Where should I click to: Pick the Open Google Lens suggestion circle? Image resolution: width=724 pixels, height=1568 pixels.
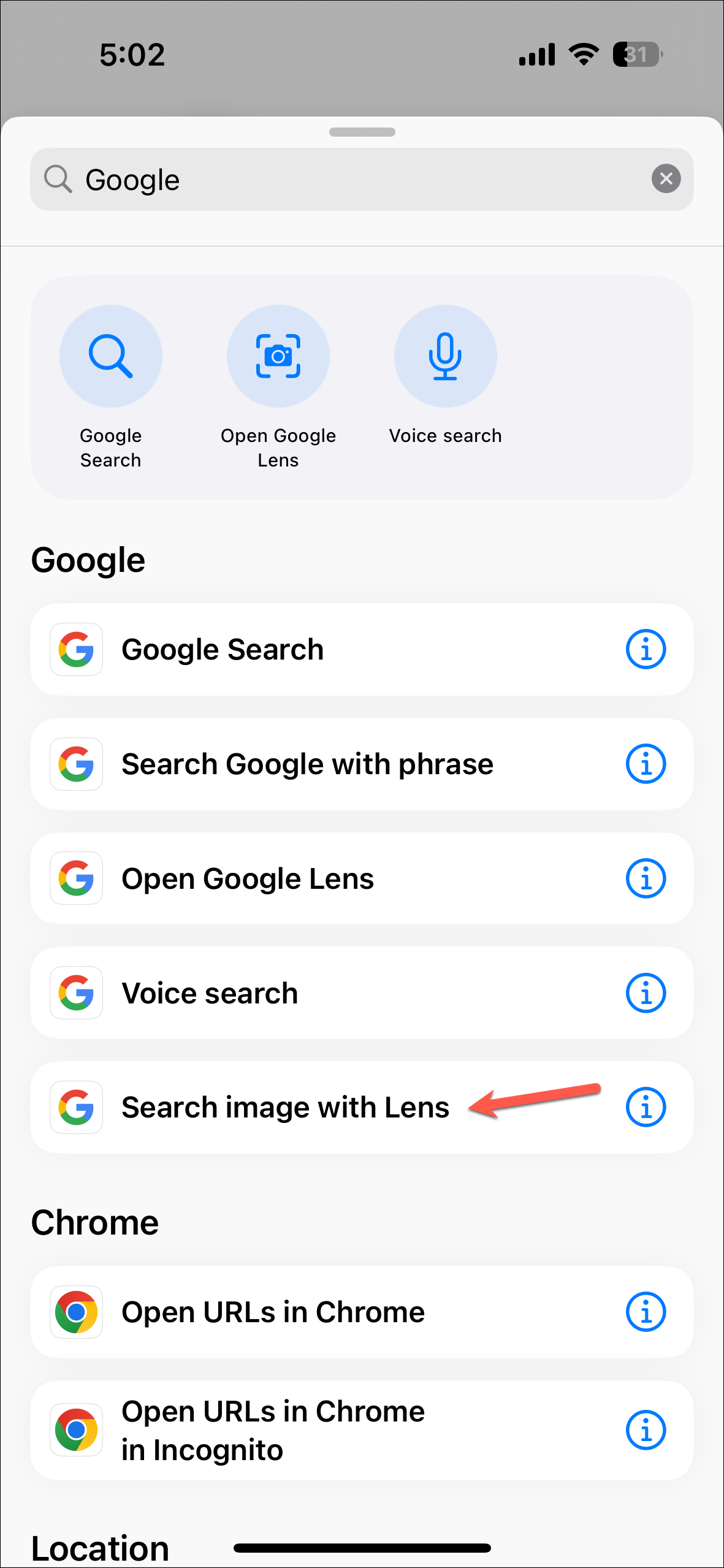coord(278,356)
